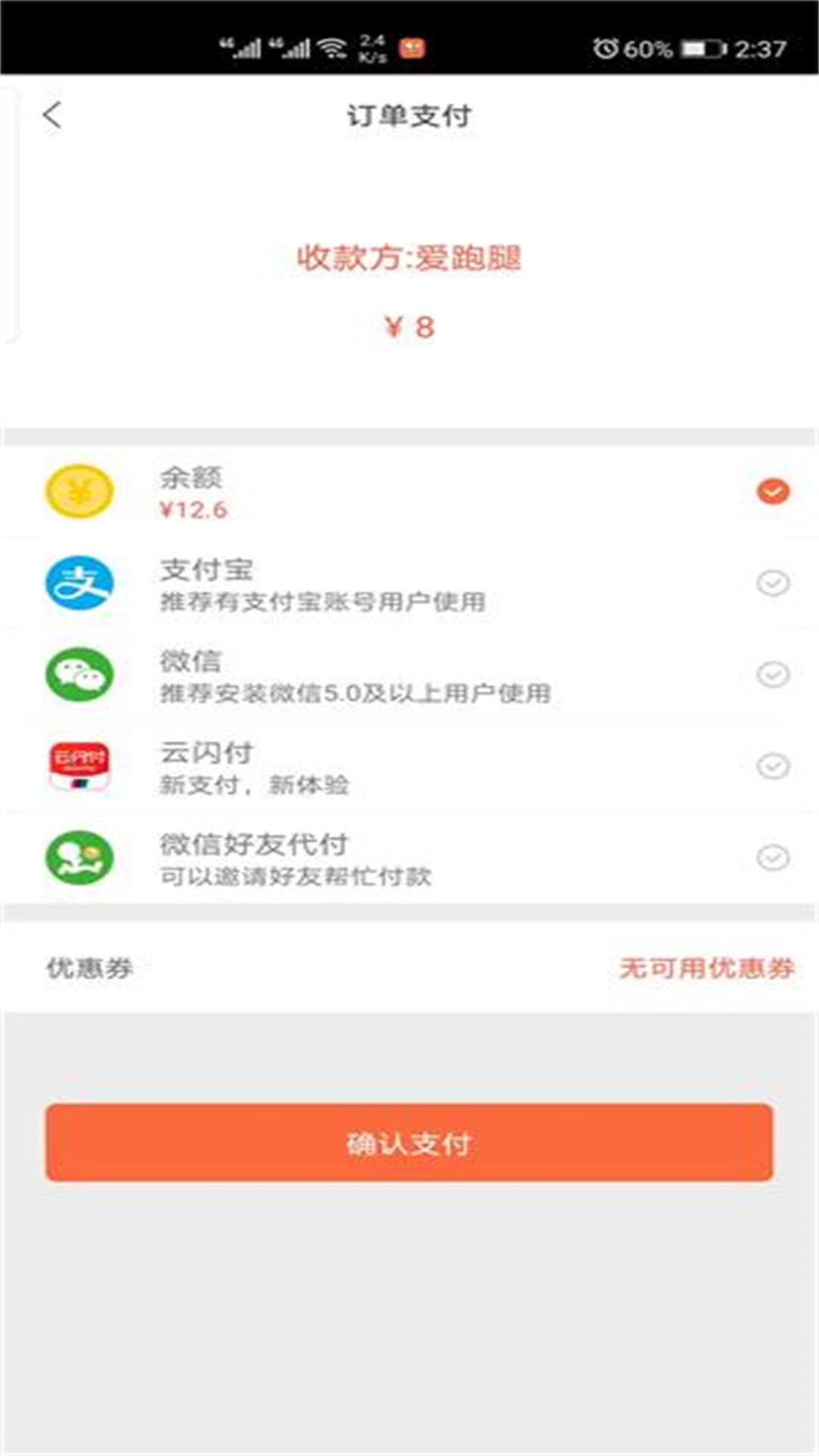The image size is (819, 1456).
Task: Tap the 订单支付 title bar
Action: [x=409, y=114]
